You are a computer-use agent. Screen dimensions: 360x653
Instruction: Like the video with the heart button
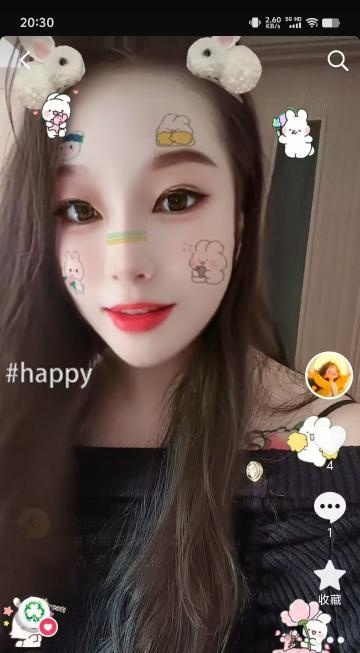pos(323,441)
